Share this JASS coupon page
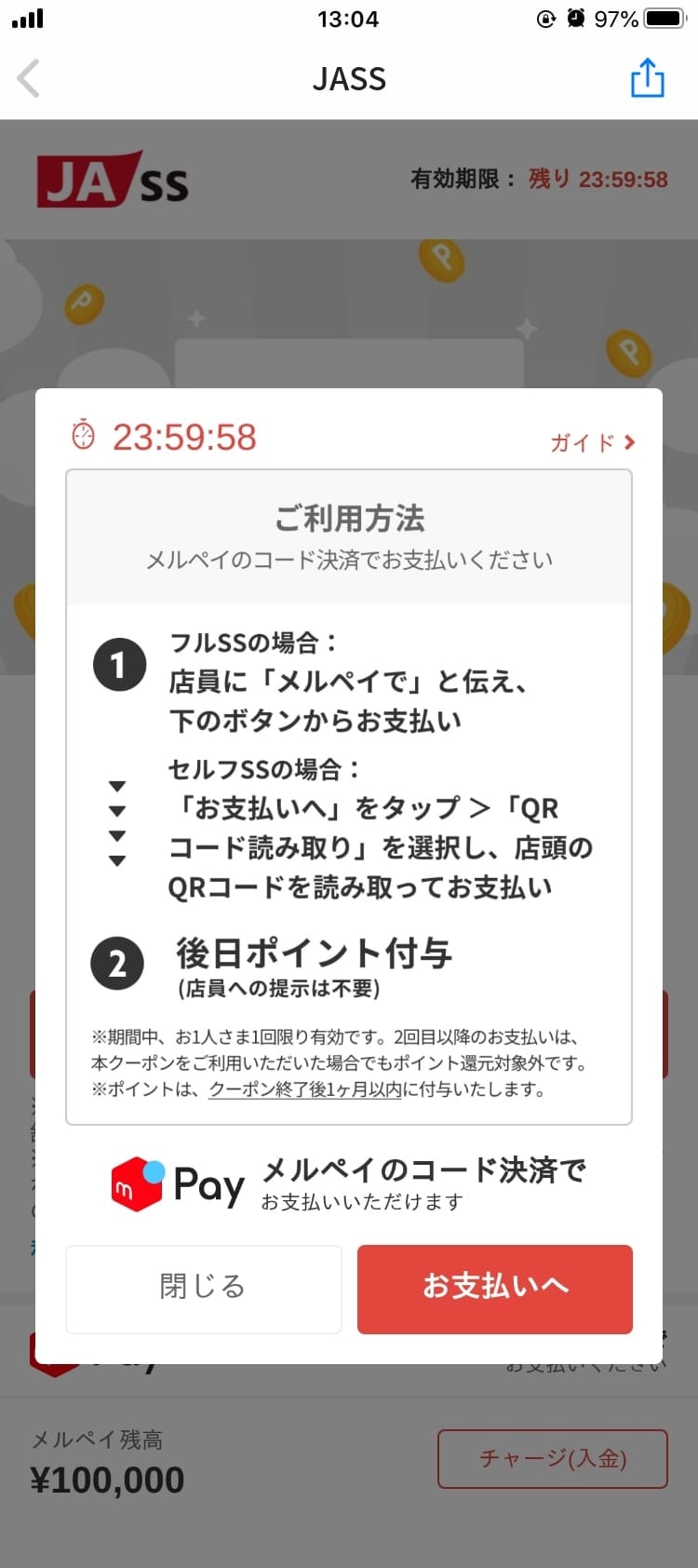 coord(648,77)
